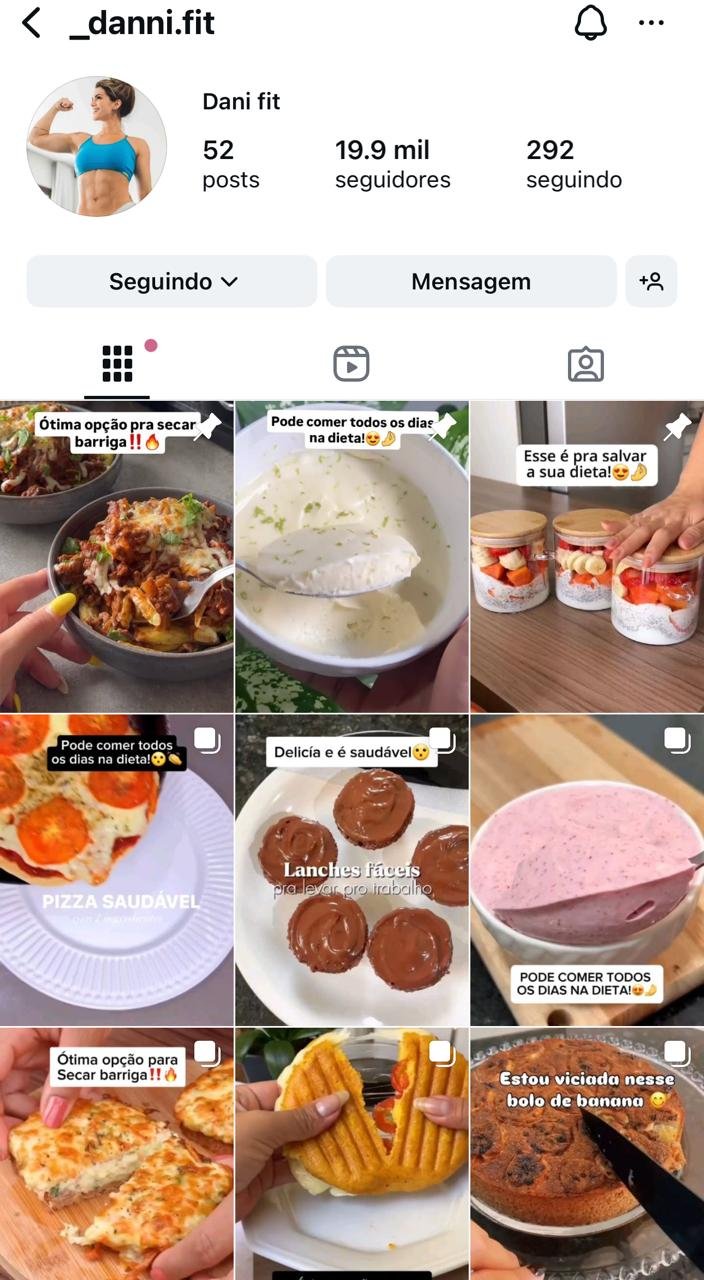Screen dimensions: 704x1280
Task: Open the three-dot overflow menu
Action: (651, 23)
